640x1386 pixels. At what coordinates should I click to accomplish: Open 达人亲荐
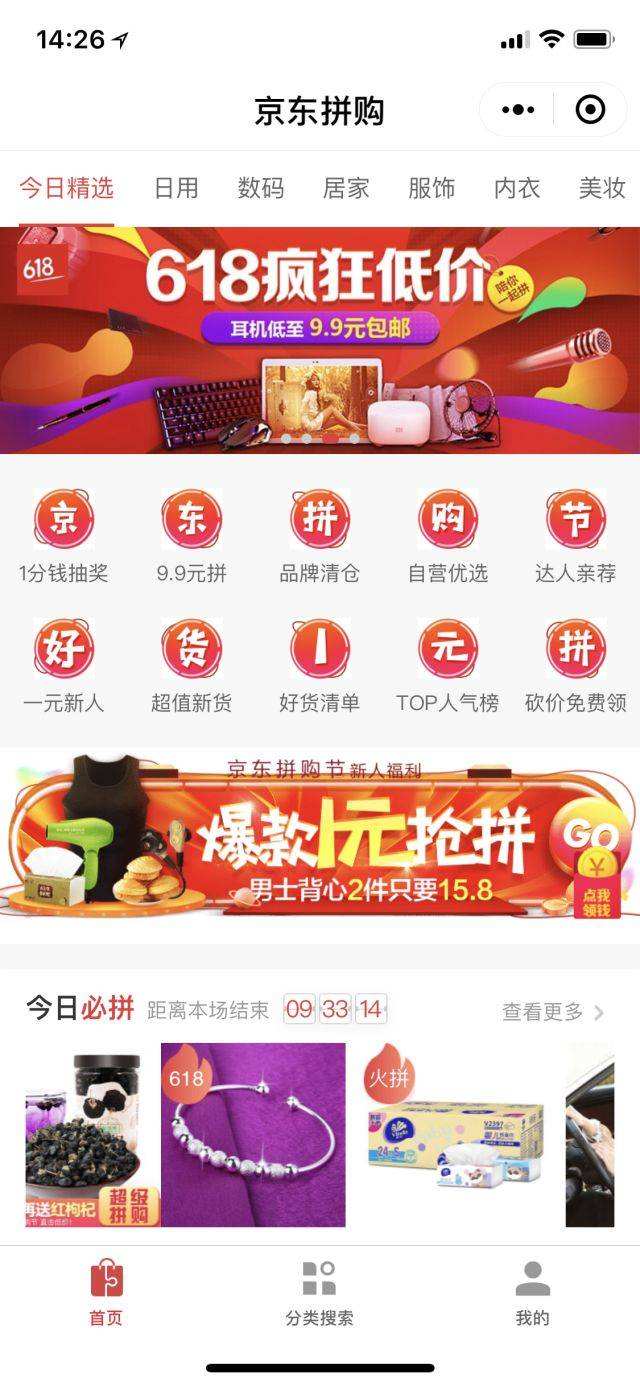575,537
